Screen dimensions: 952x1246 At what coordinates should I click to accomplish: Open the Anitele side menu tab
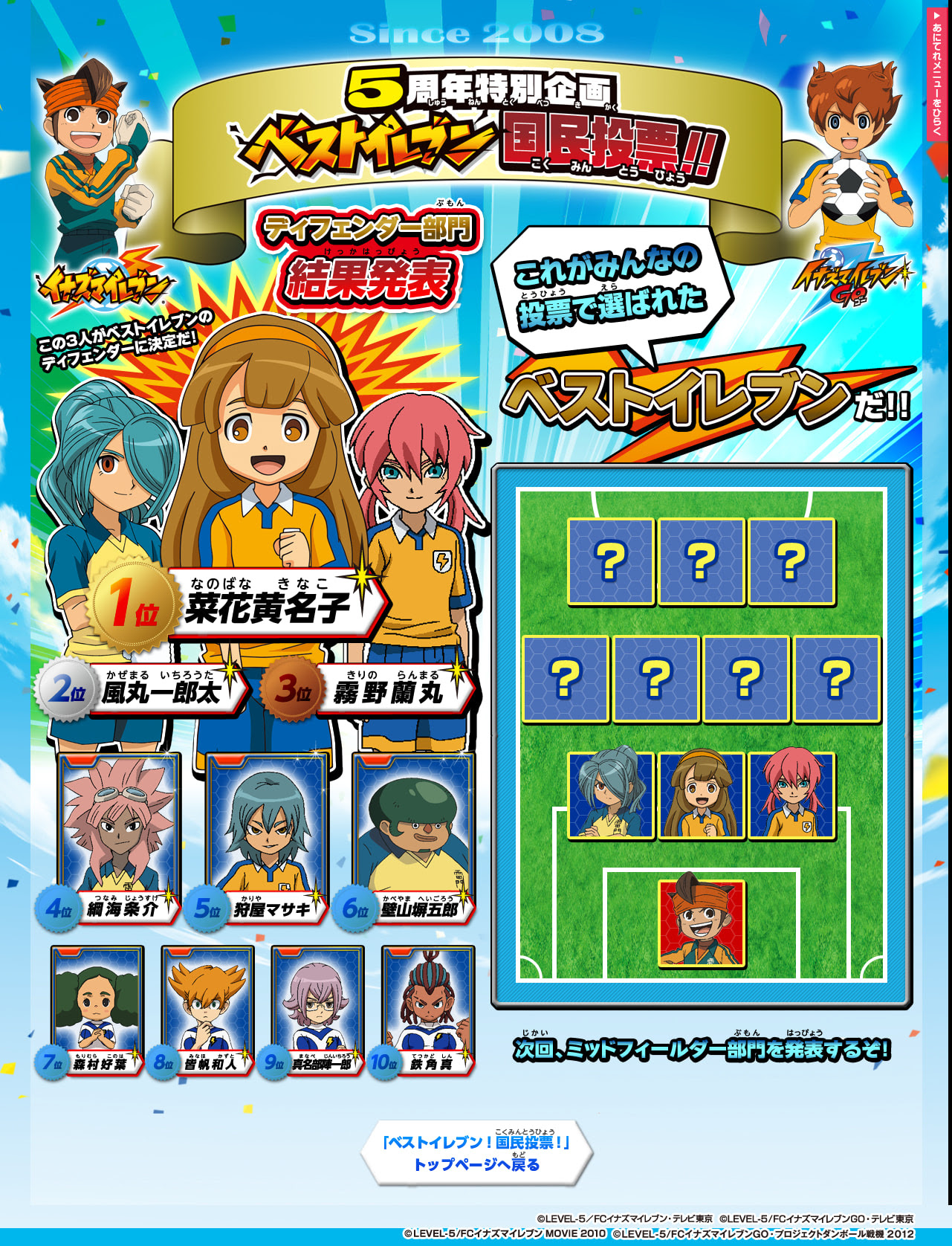(x=938, y=72)
